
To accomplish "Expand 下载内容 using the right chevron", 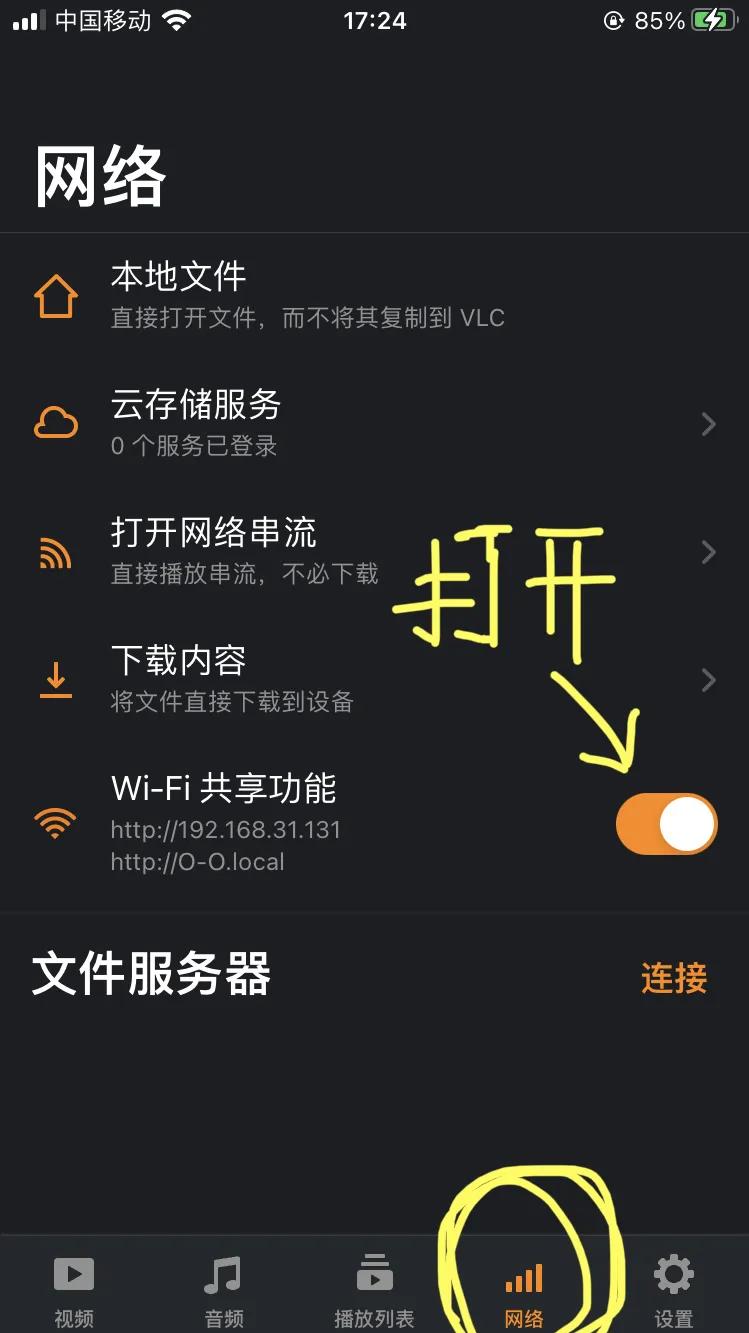I will [x=708, y=680].
